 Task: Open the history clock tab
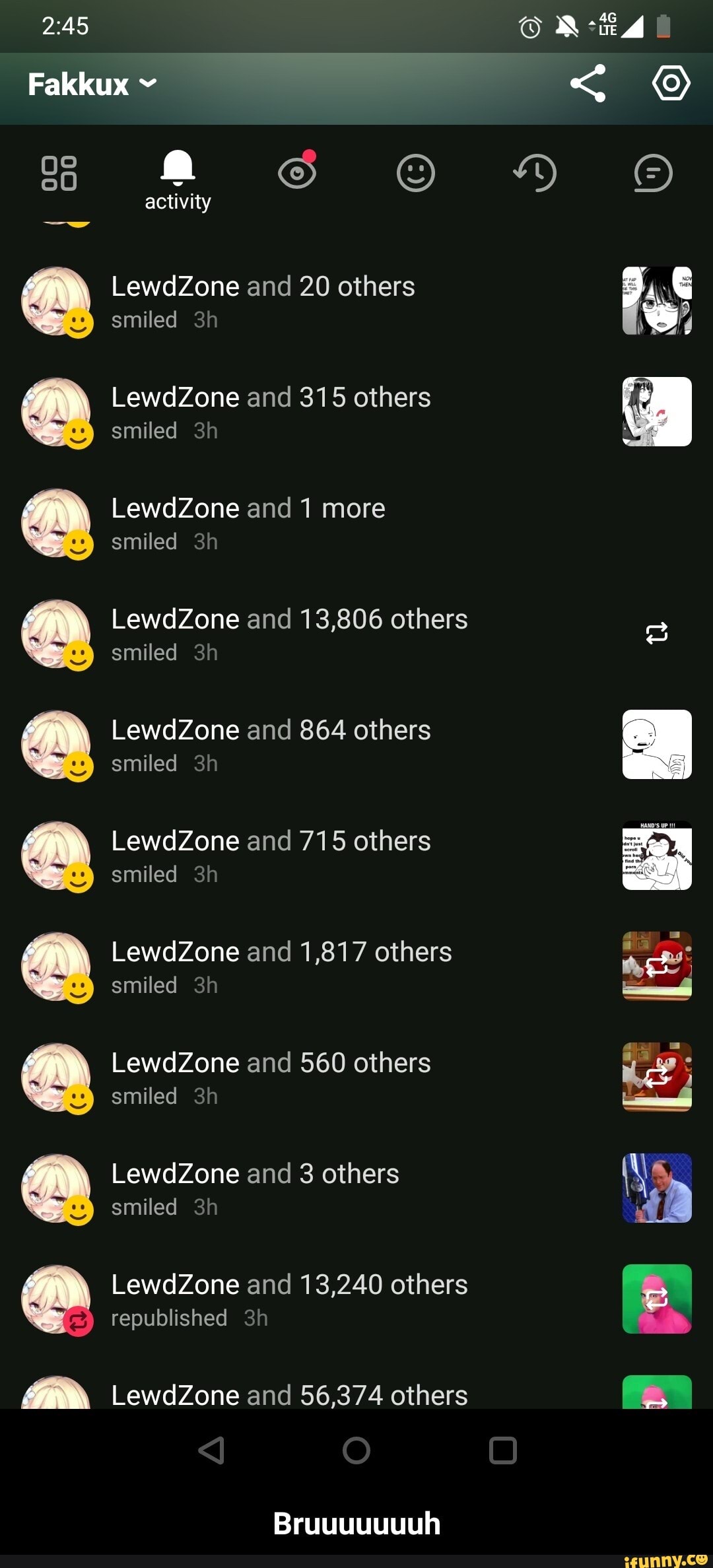pyautogui.click(x=535, y=174)
